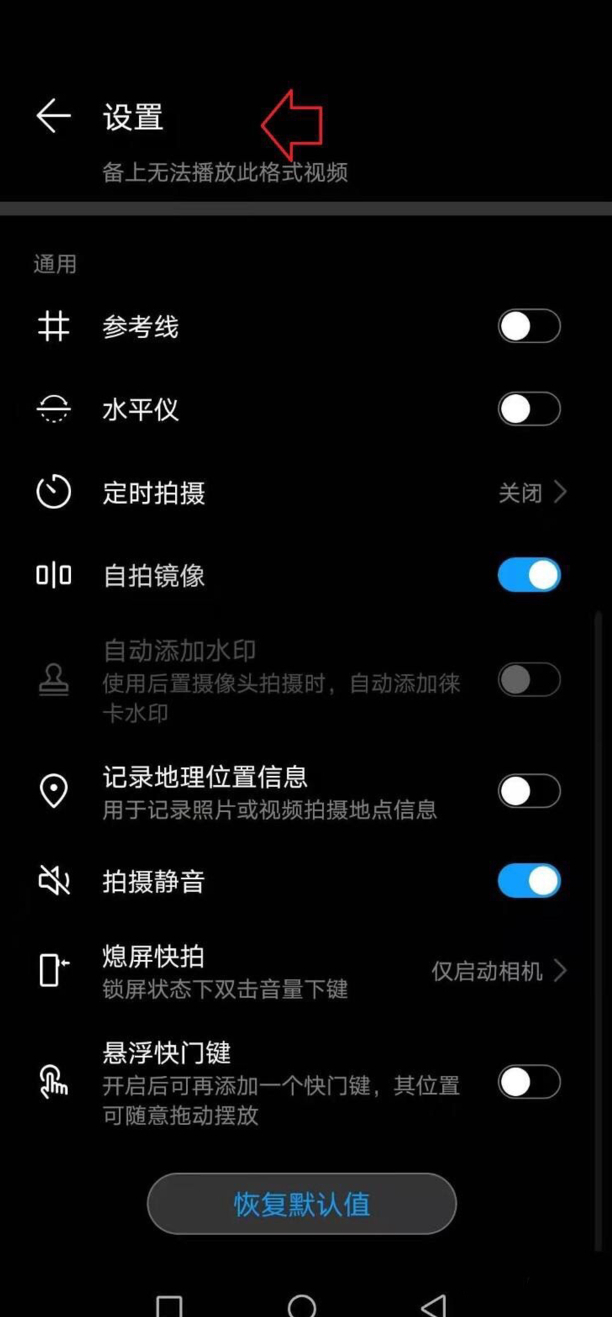Image resolution: width=612 pixels, height=1317 pixels.
Task: Tap the 恢复默认值 button
Action: 302,1204
